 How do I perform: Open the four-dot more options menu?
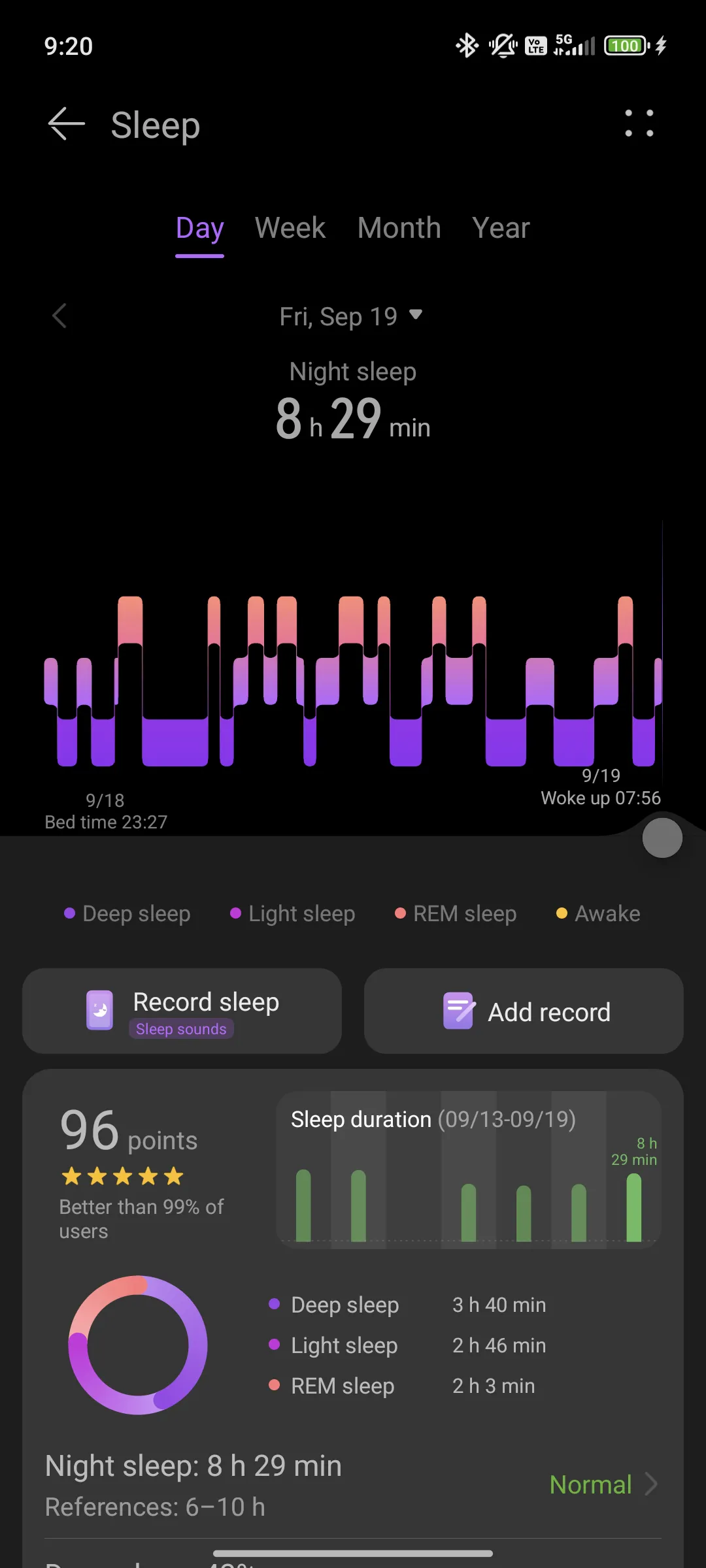[639, 123]
